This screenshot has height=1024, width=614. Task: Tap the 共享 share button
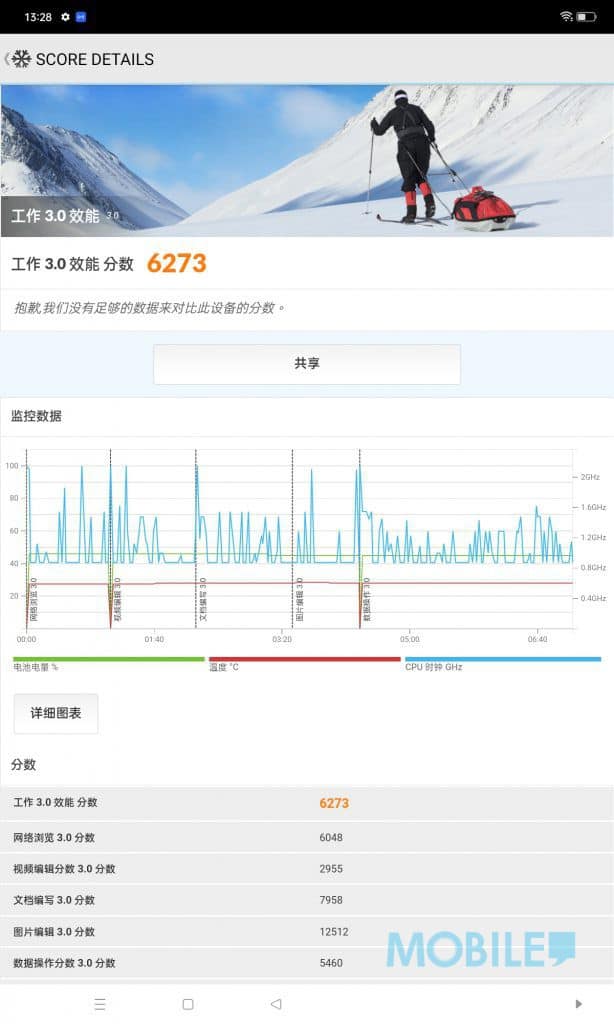click(x=307, y=364)
